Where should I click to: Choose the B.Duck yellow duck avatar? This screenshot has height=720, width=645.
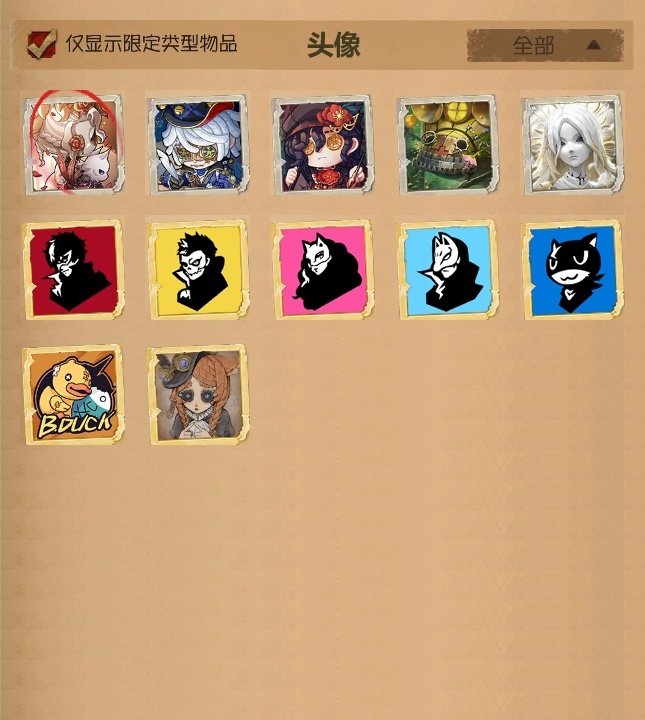pyautogui.click(x=73, y=394)
